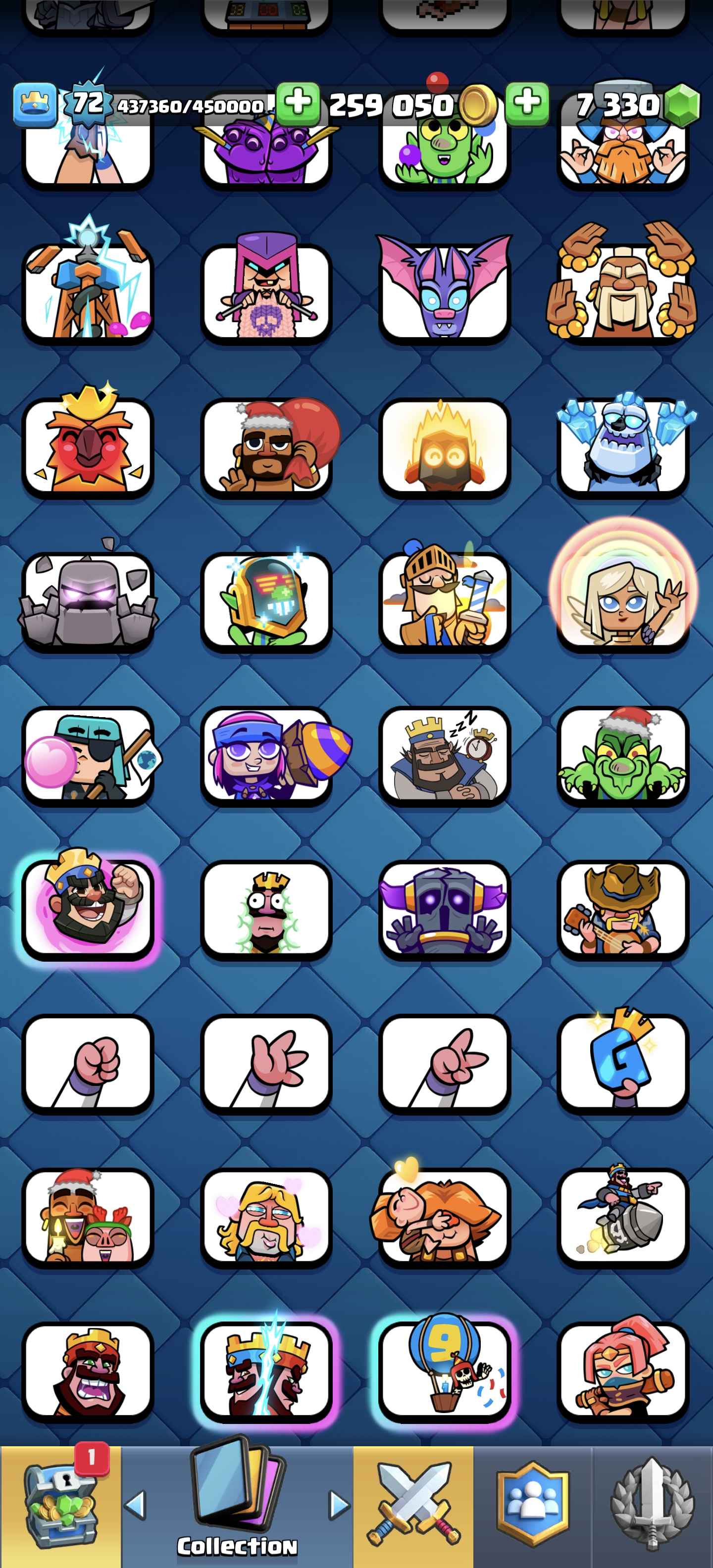Open the clan social tab
Image resolution: width=713 pixels, height=1568 pixels.
(533, 1505)
